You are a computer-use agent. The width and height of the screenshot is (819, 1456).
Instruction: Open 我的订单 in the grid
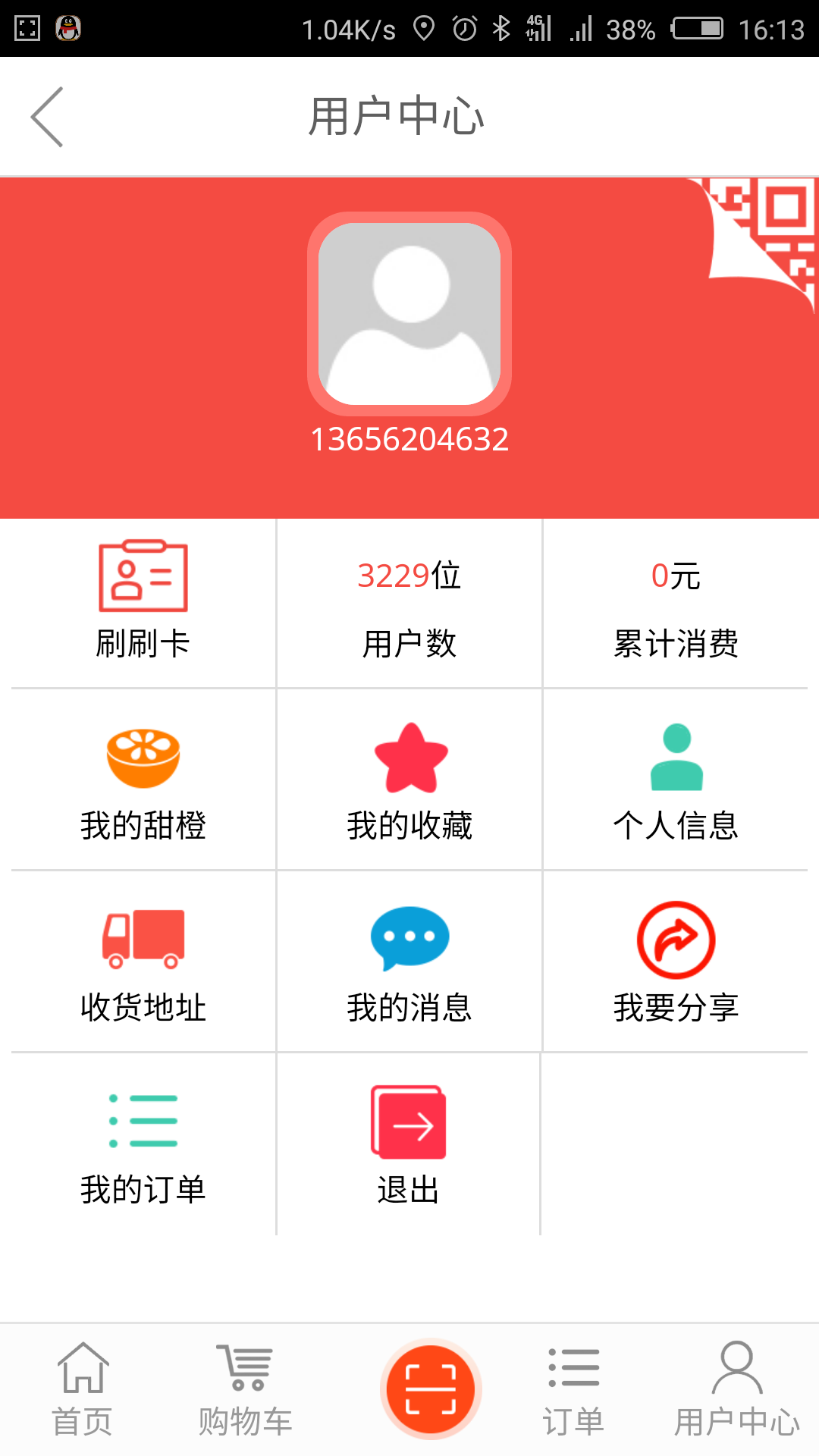(x=143, y=1145)
